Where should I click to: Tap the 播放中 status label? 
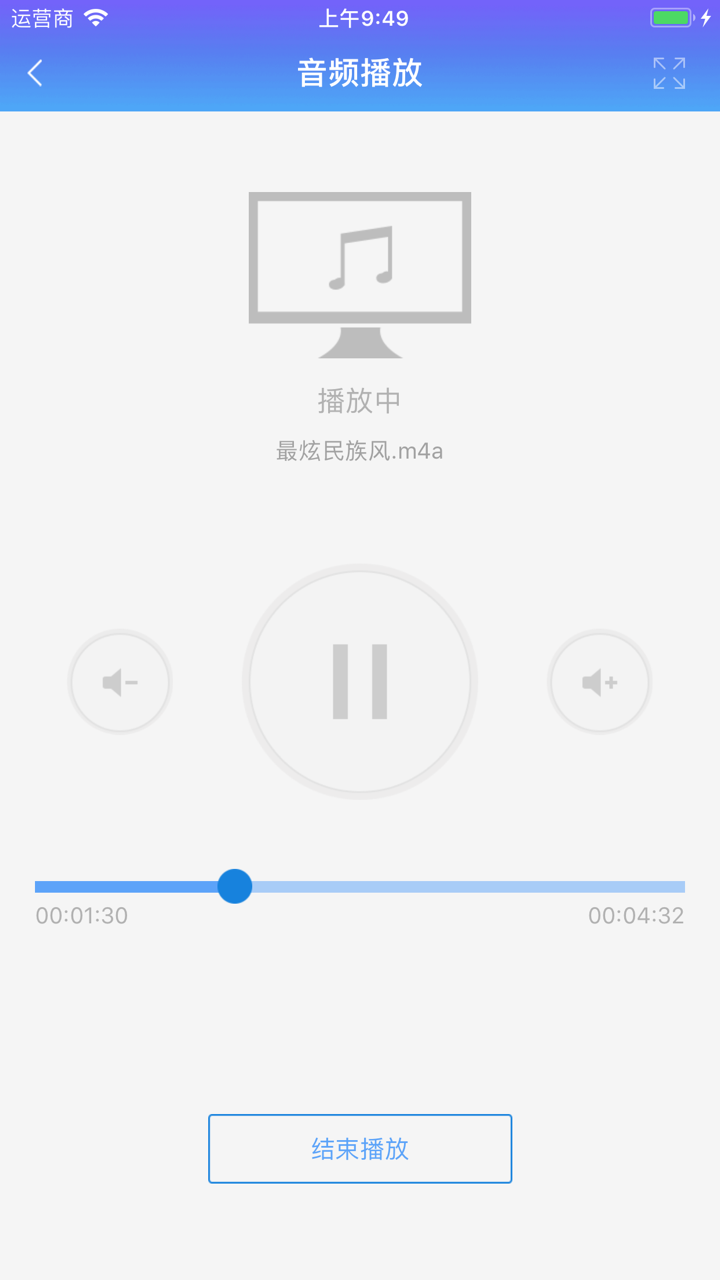[360, 399]
